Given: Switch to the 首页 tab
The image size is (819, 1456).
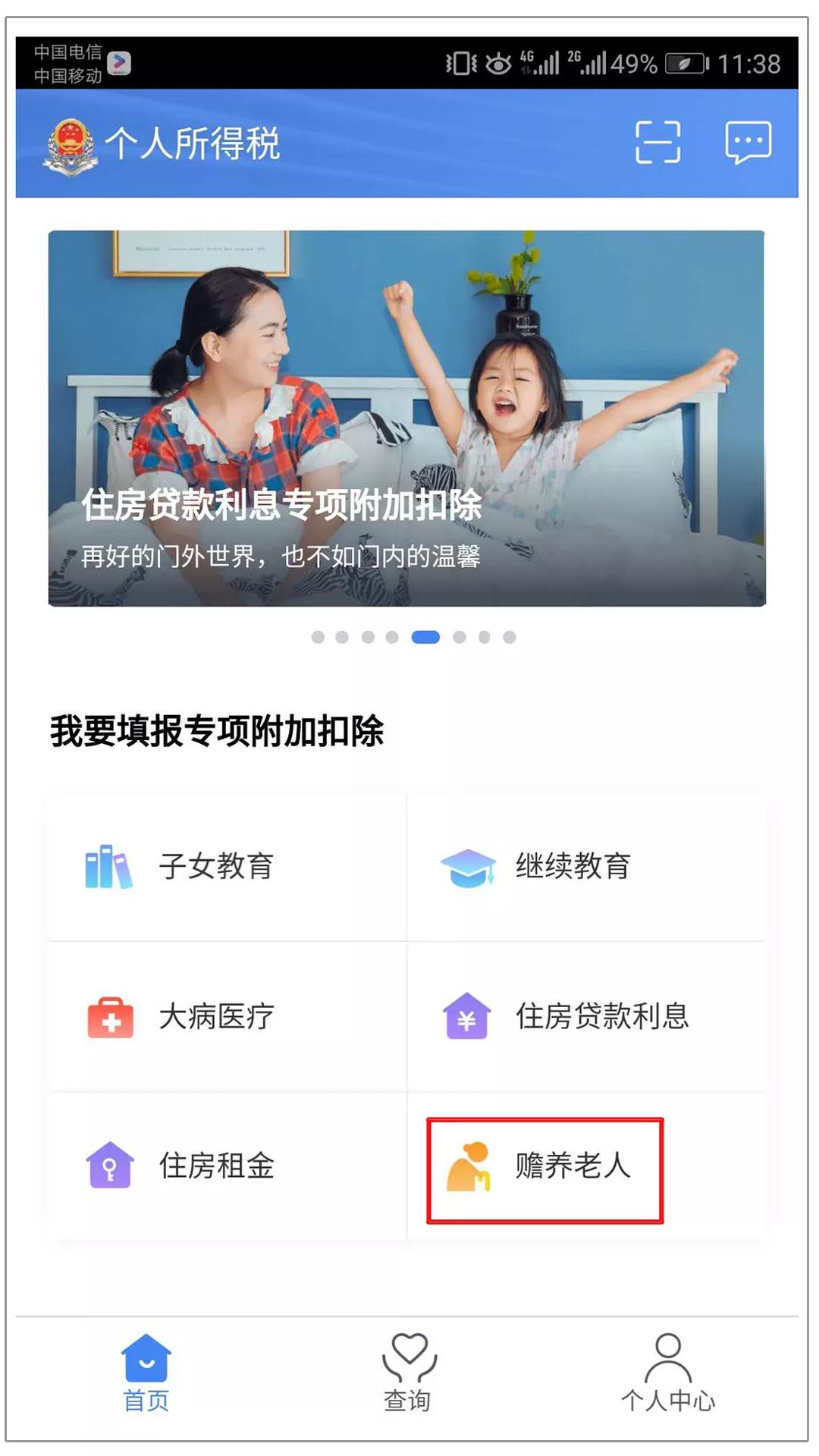Looking at the screenshot, I should tap(146, 1374).
